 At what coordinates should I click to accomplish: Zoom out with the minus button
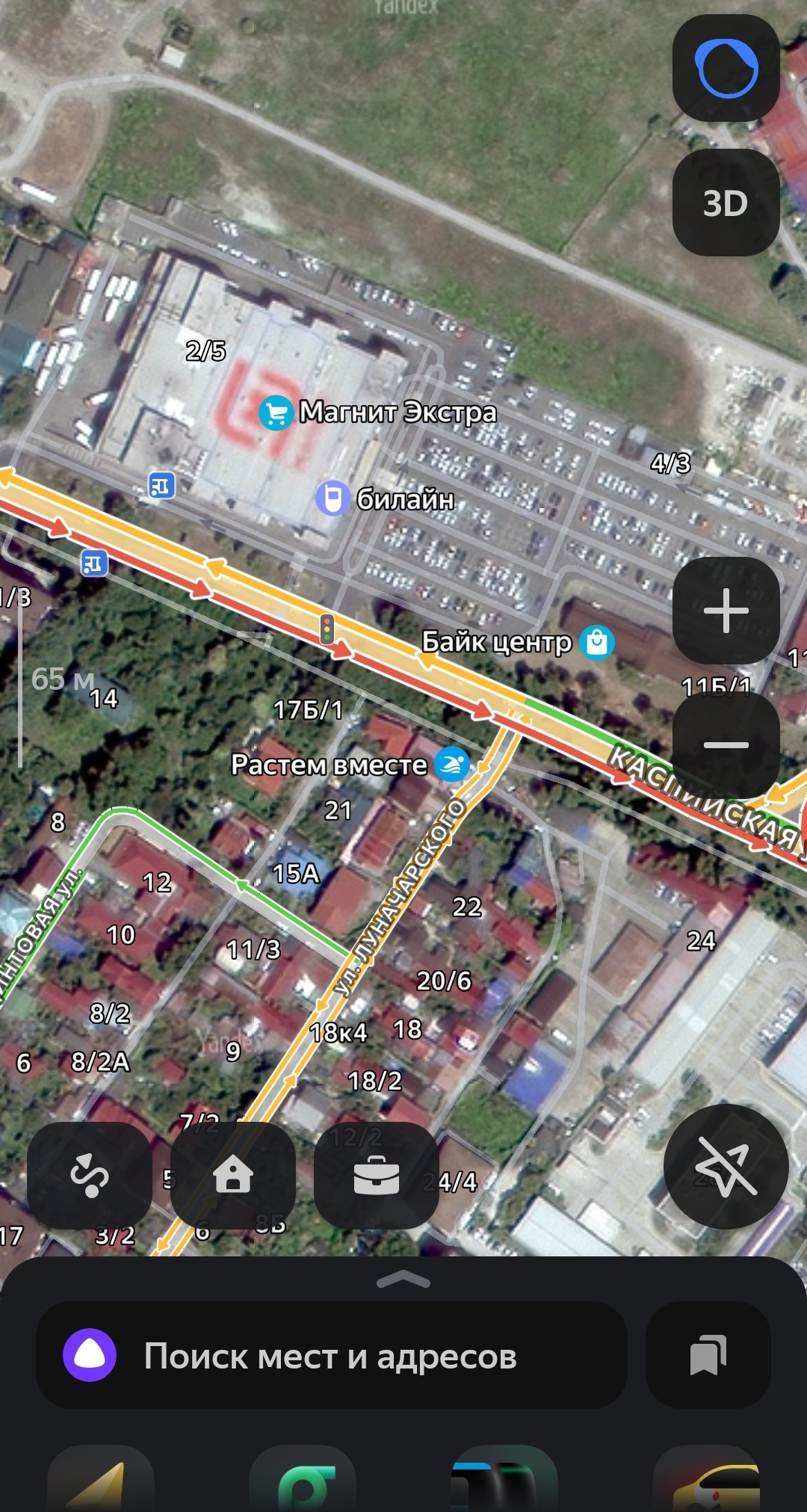726,744
